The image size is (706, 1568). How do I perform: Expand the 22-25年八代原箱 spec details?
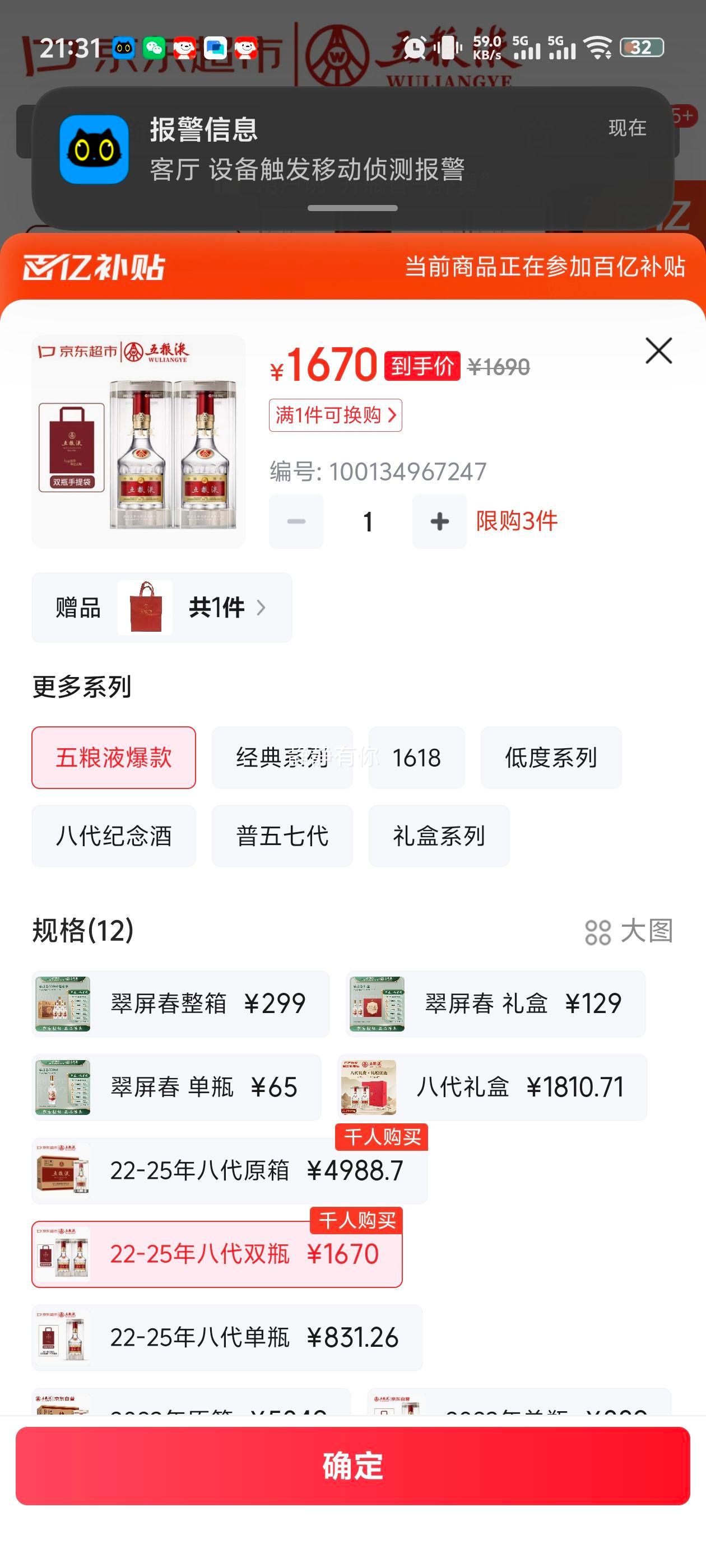point(226,1172)
